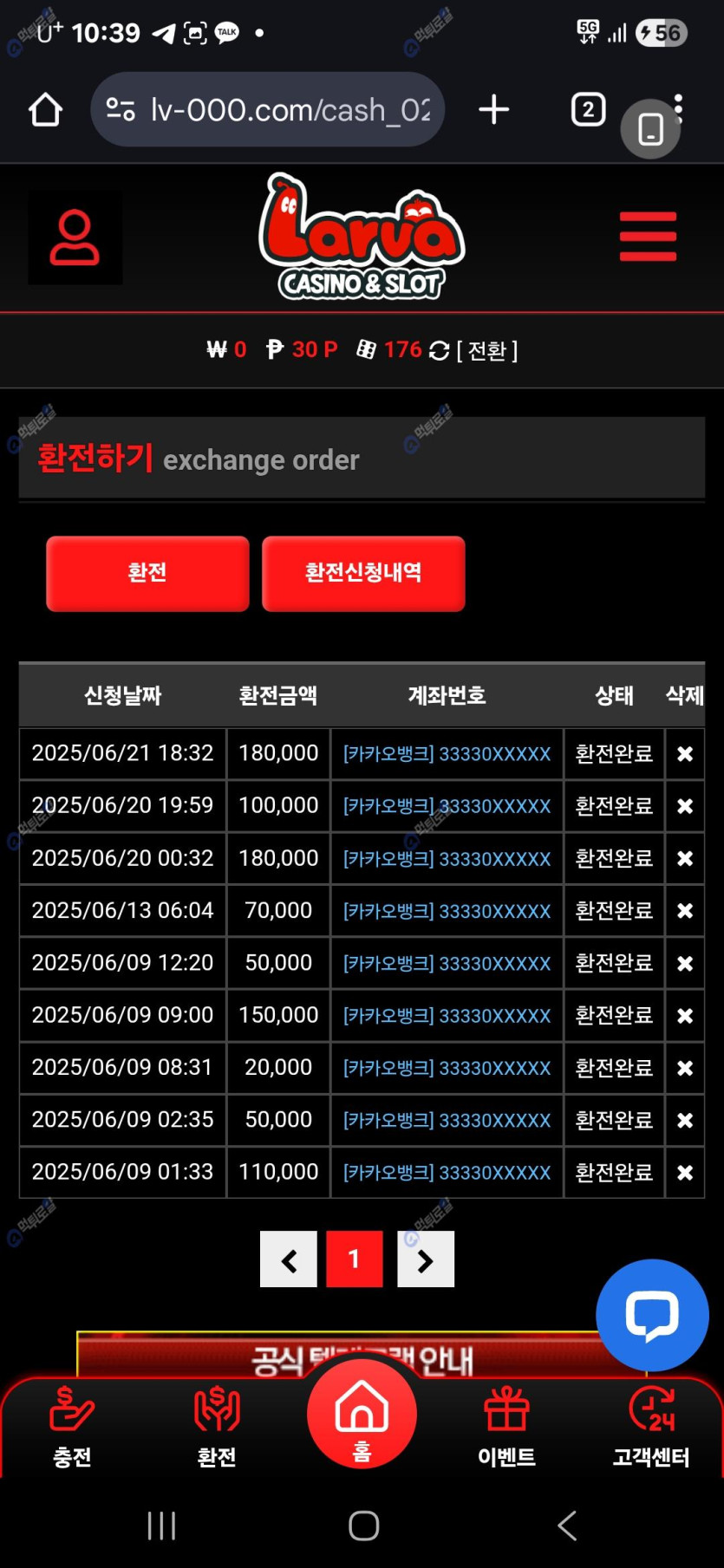Viewport: 724px width, 1568px height.
Task: Select the 환전 red button
Action: (x=147, y=573)
